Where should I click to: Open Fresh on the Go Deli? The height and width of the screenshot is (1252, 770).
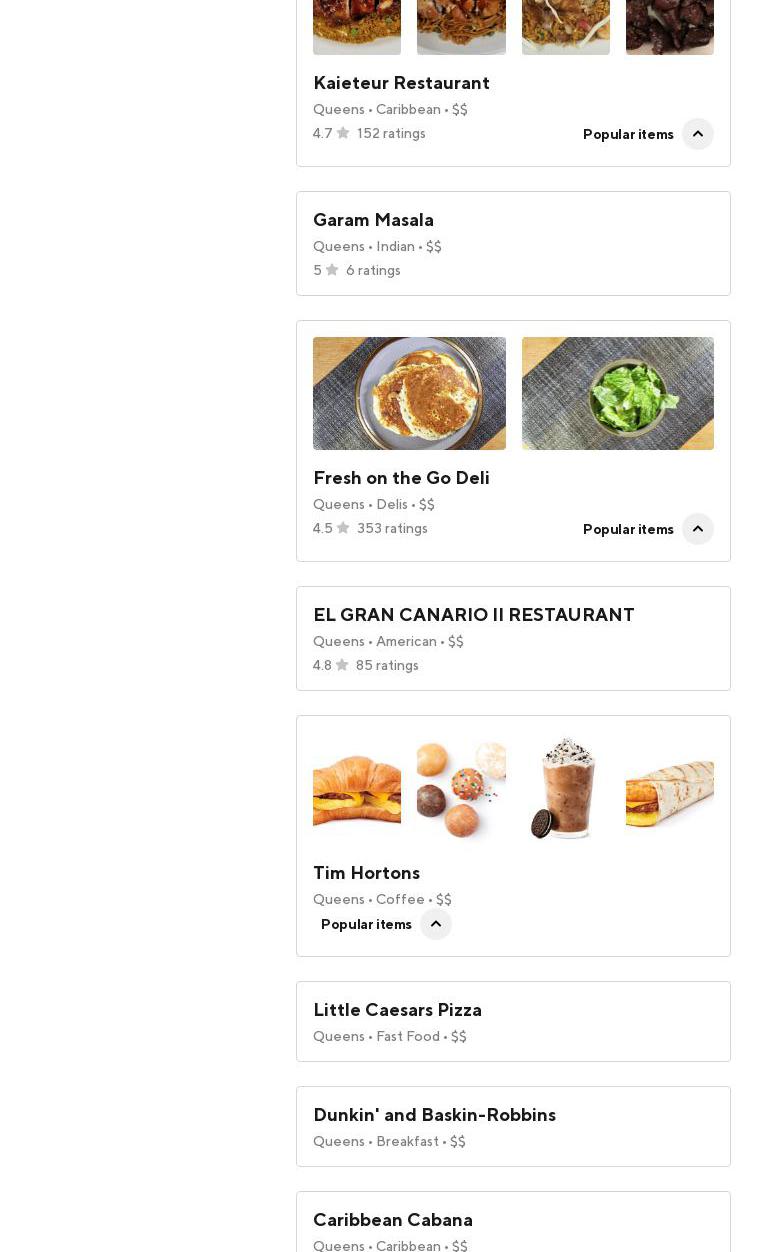[401, 478]
